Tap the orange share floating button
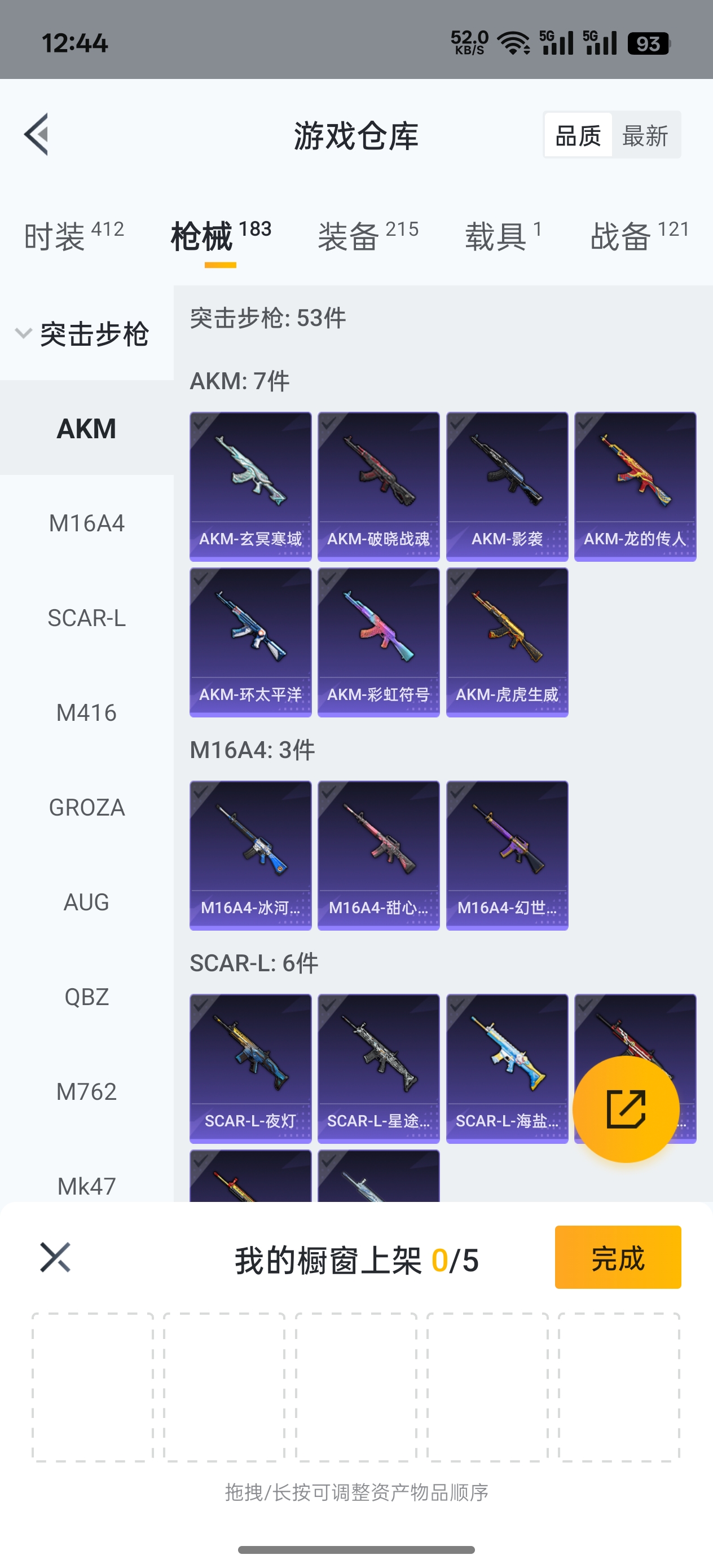The width and height of the screenshot is (713, 1568). pyautogui.click(x=626, y=1109)
